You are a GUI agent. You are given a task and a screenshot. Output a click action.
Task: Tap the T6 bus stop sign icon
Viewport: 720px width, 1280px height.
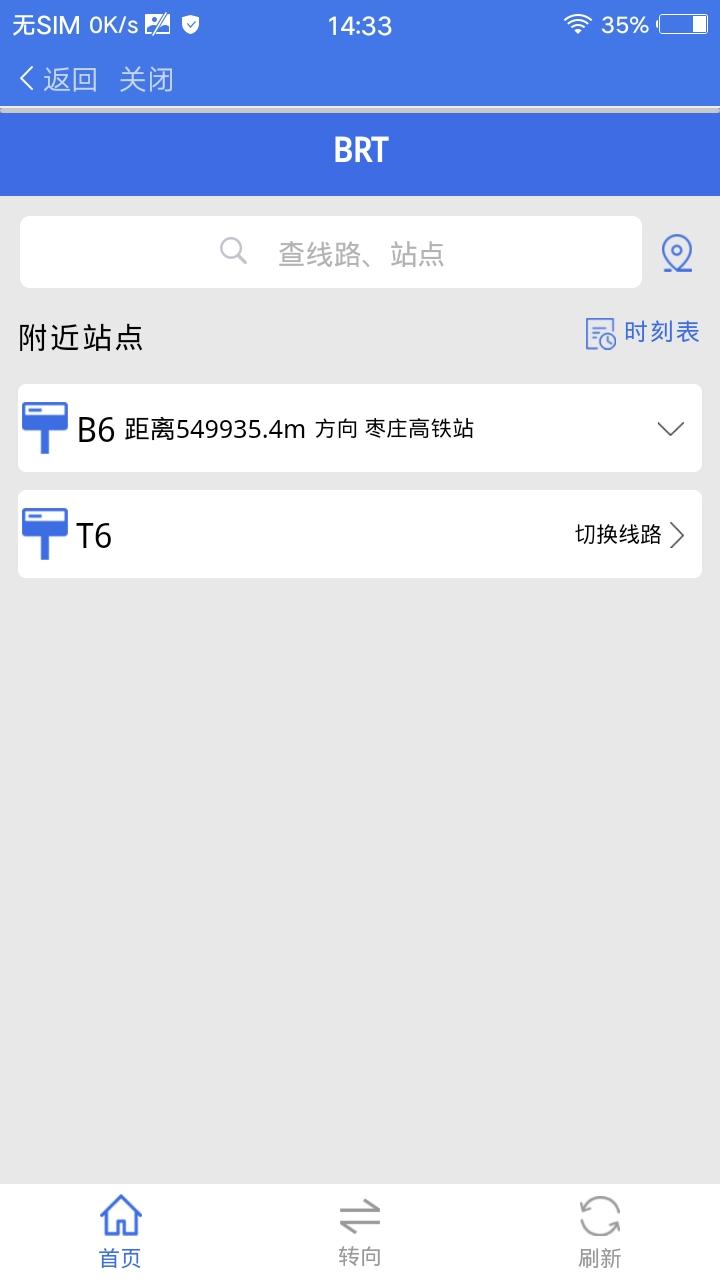coord(44,534)
